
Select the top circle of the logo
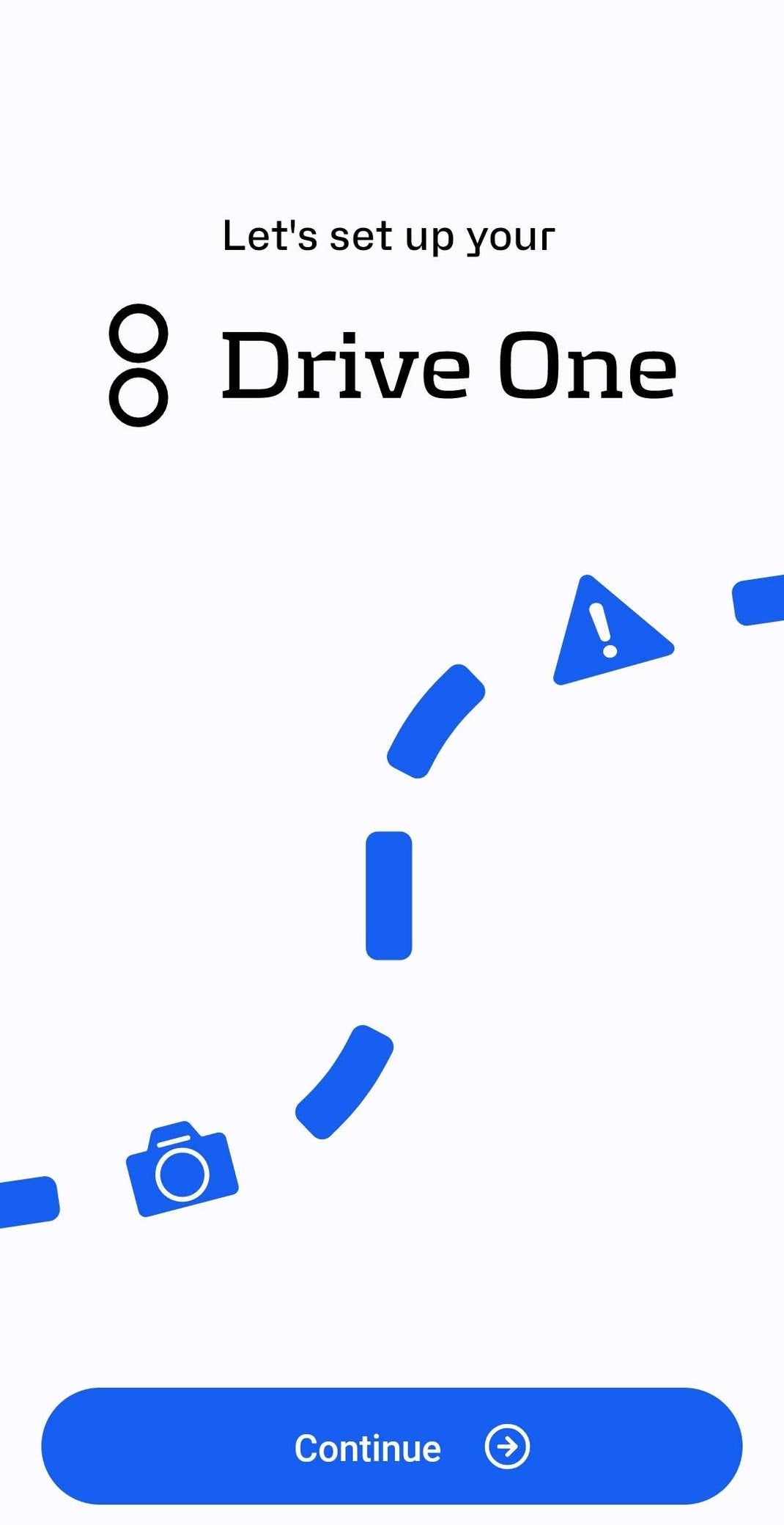(139, 332)
